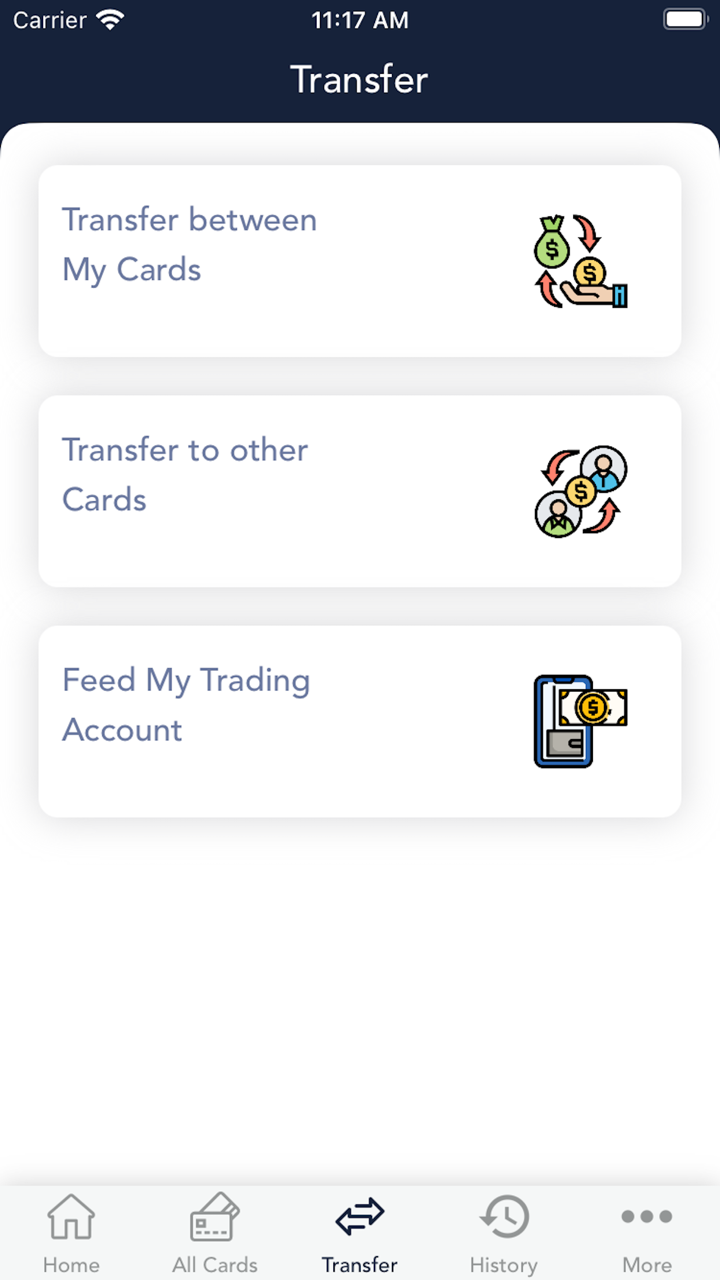Viewport: 720px width, 1280px height.
Task: Choose Feed My Trading Account
Action: pyautogui.click(x=359, y=721)
